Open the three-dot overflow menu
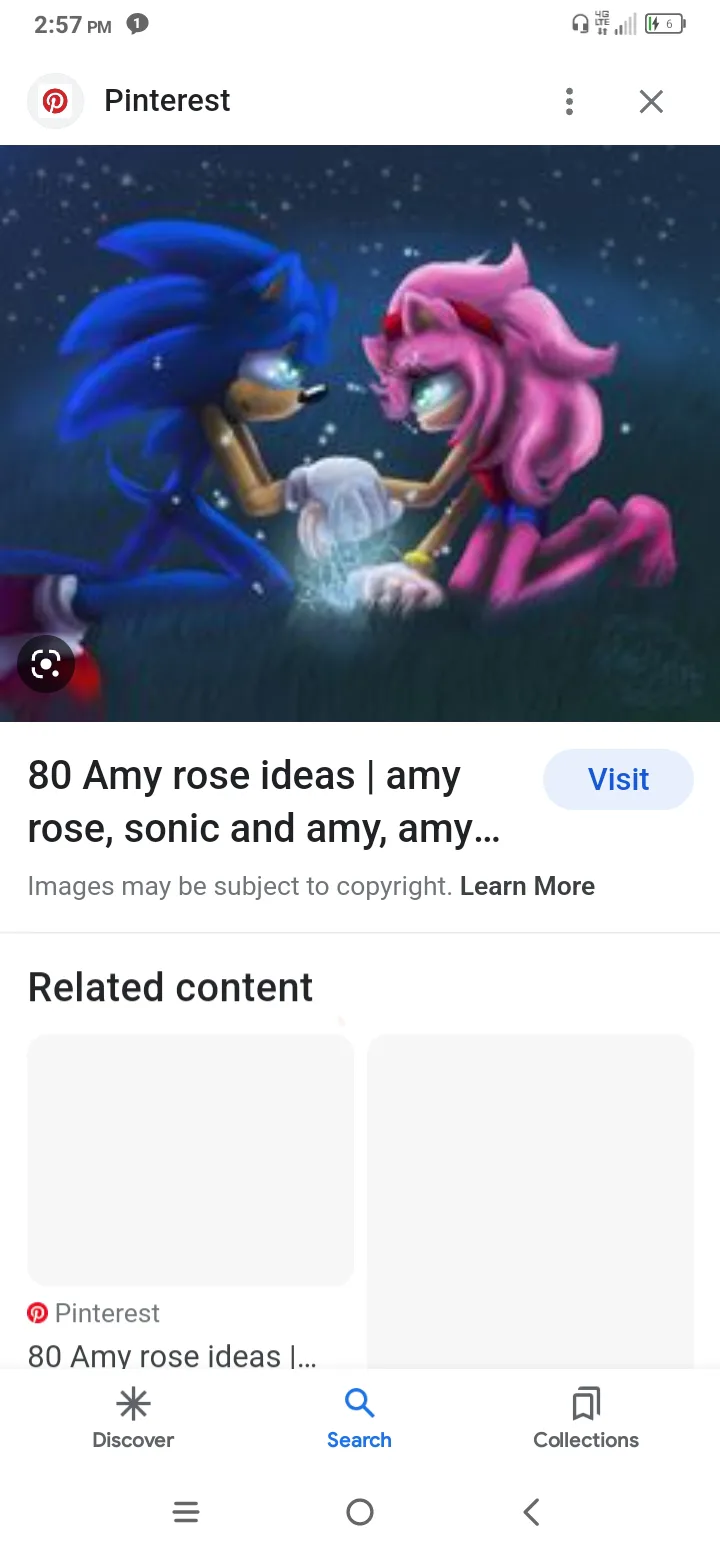Viewport: 720px width, 1560px height. click(569, 101)
